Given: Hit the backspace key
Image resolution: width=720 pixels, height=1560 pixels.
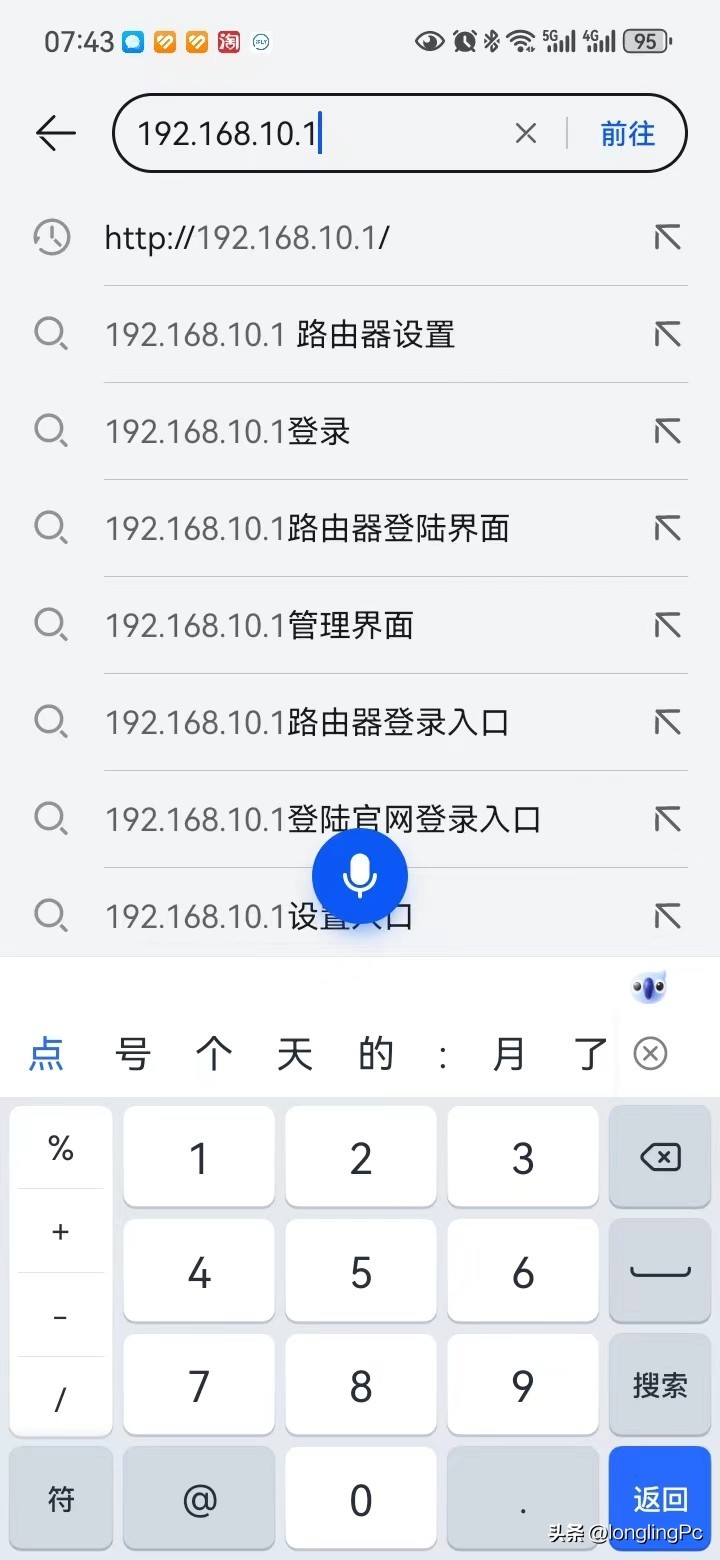Looking at the screenshot, I should click(x=660, y=1158).
